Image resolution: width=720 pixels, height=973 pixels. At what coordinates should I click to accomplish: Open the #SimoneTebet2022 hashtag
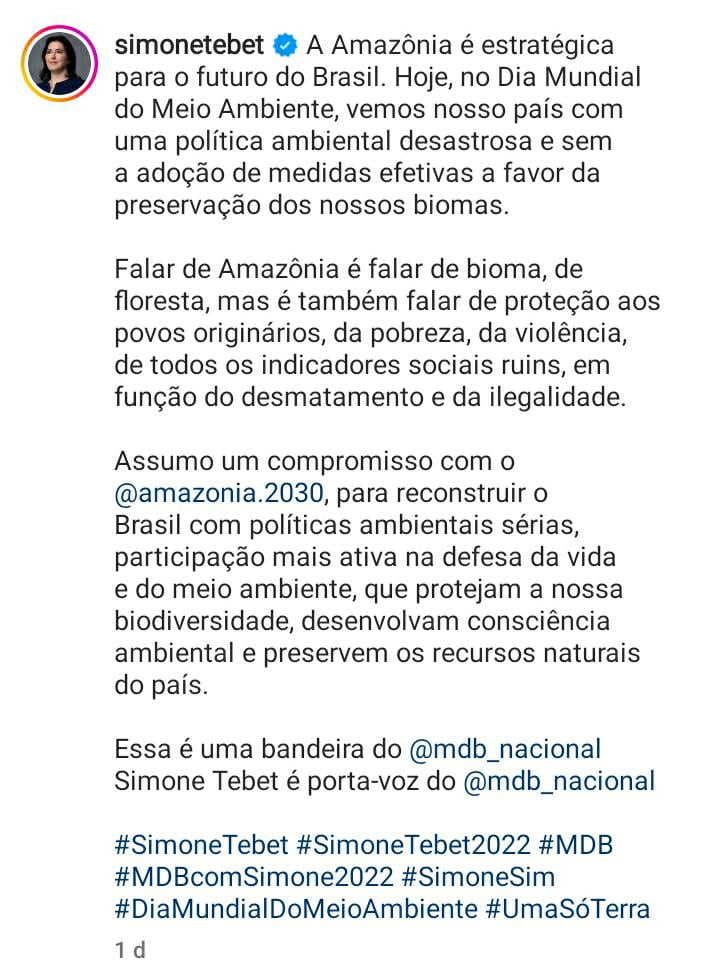click(x=413, y=844)
